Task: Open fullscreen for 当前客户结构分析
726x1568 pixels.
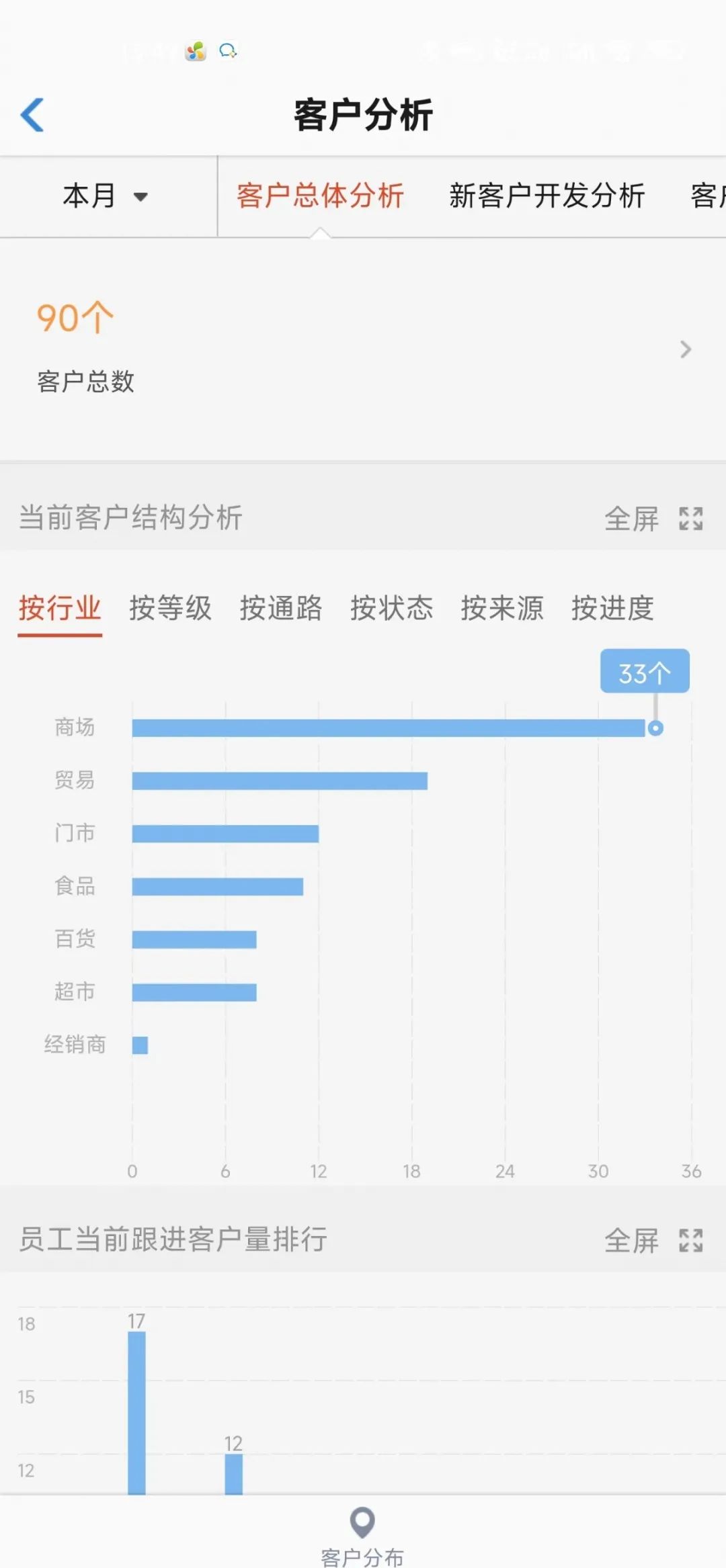Action: pyautogui.click(x=653, y=519)
